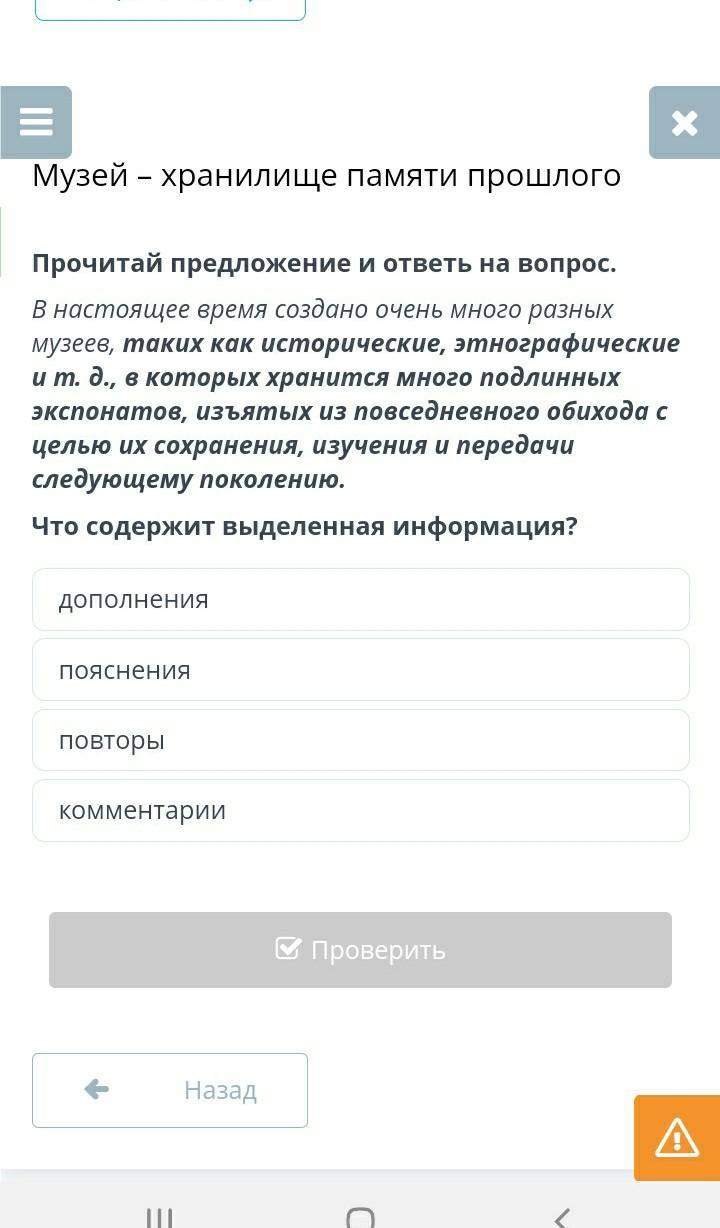This screenshot has height=1228, width=720.
Task: Tap the system home button
Action: [360, 1217]
